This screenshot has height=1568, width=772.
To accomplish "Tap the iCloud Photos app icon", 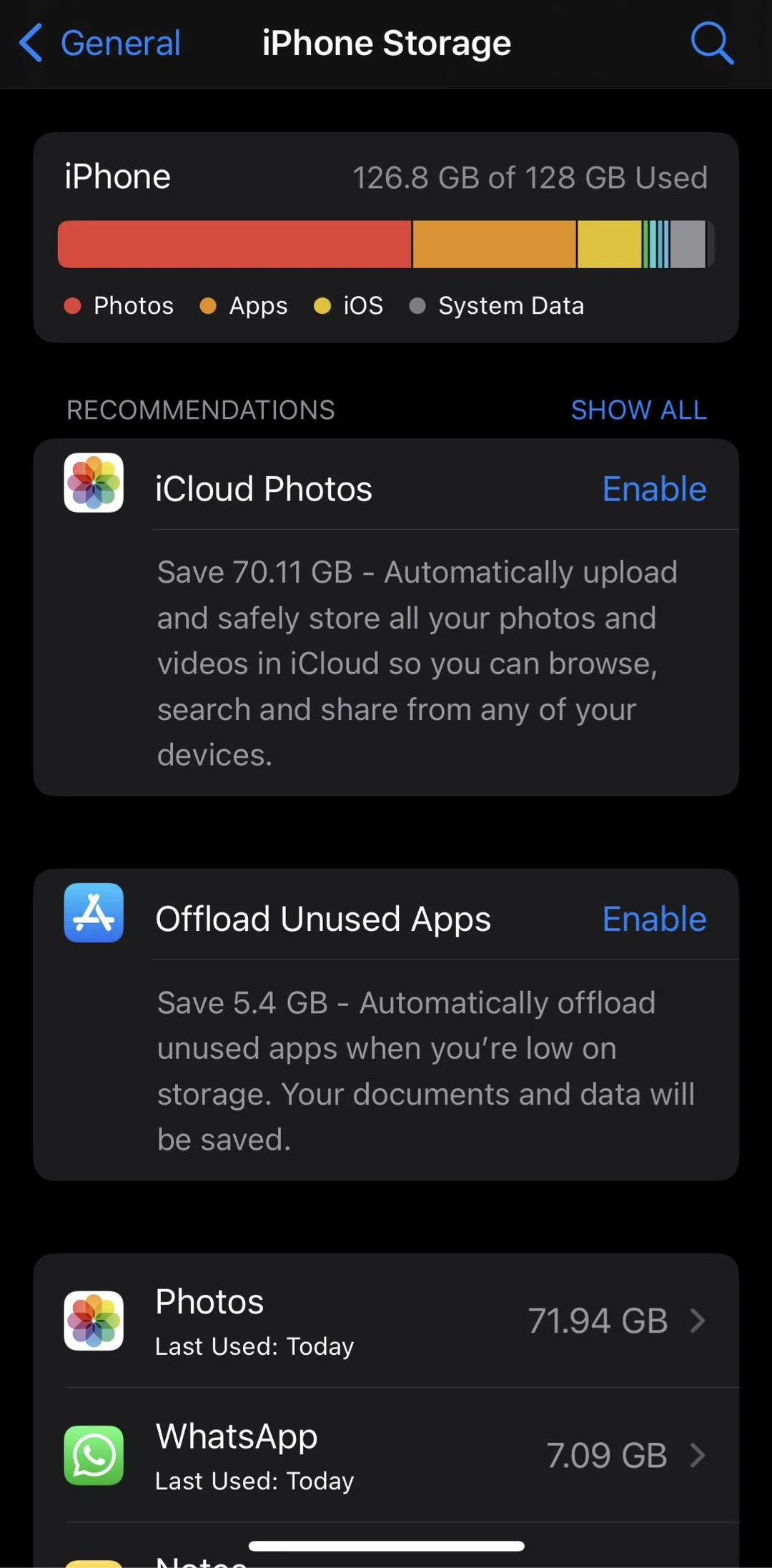I will [93, 483].
